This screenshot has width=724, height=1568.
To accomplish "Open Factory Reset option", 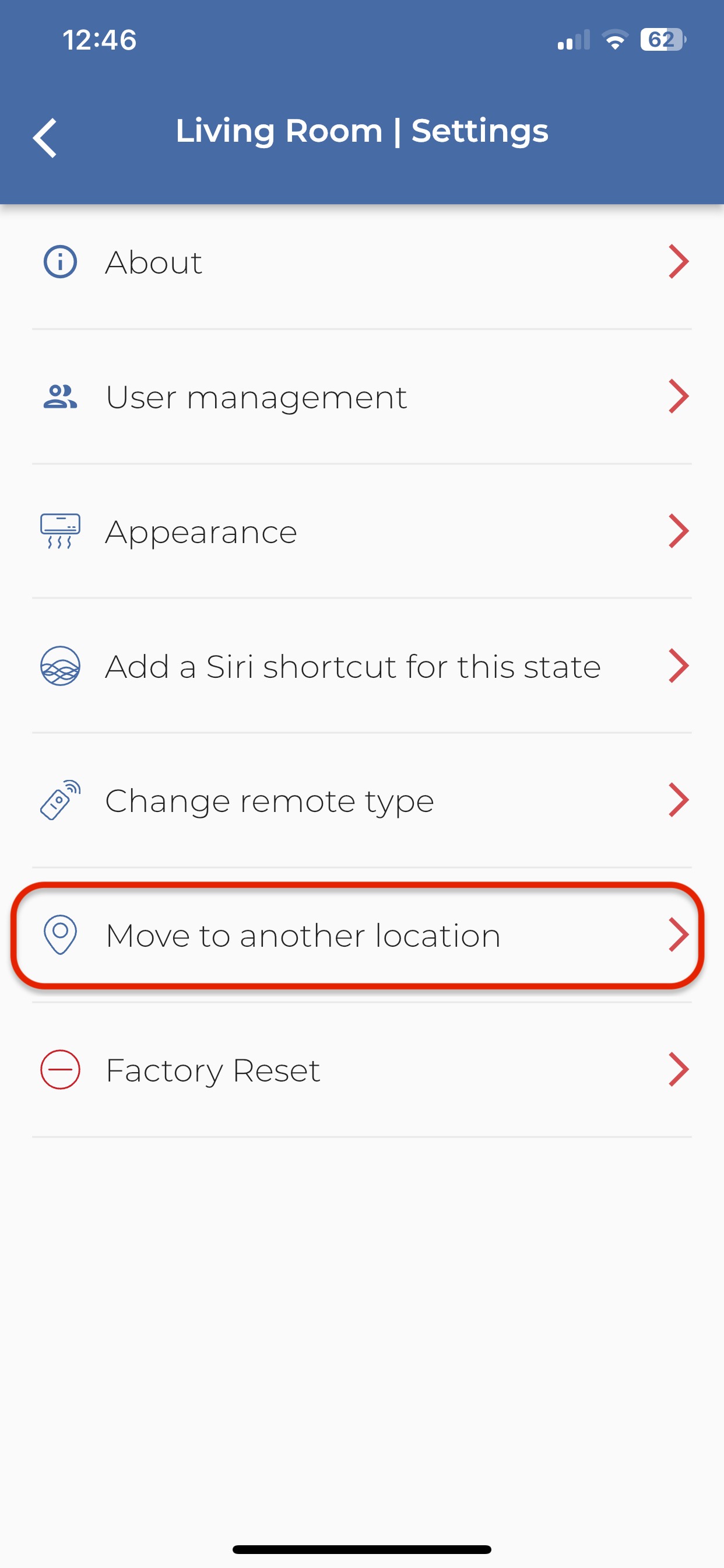I will click(x=361, y=1070).
